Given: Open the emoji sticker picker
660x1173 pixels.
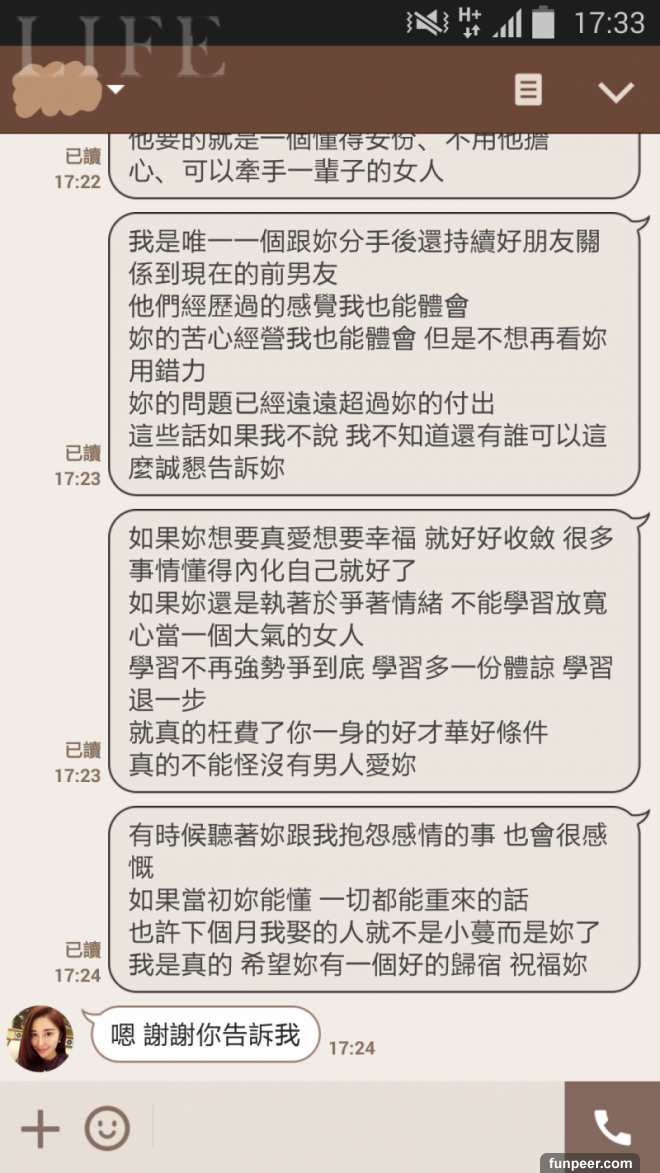Looking at the screenshot, I should 107,1128.
